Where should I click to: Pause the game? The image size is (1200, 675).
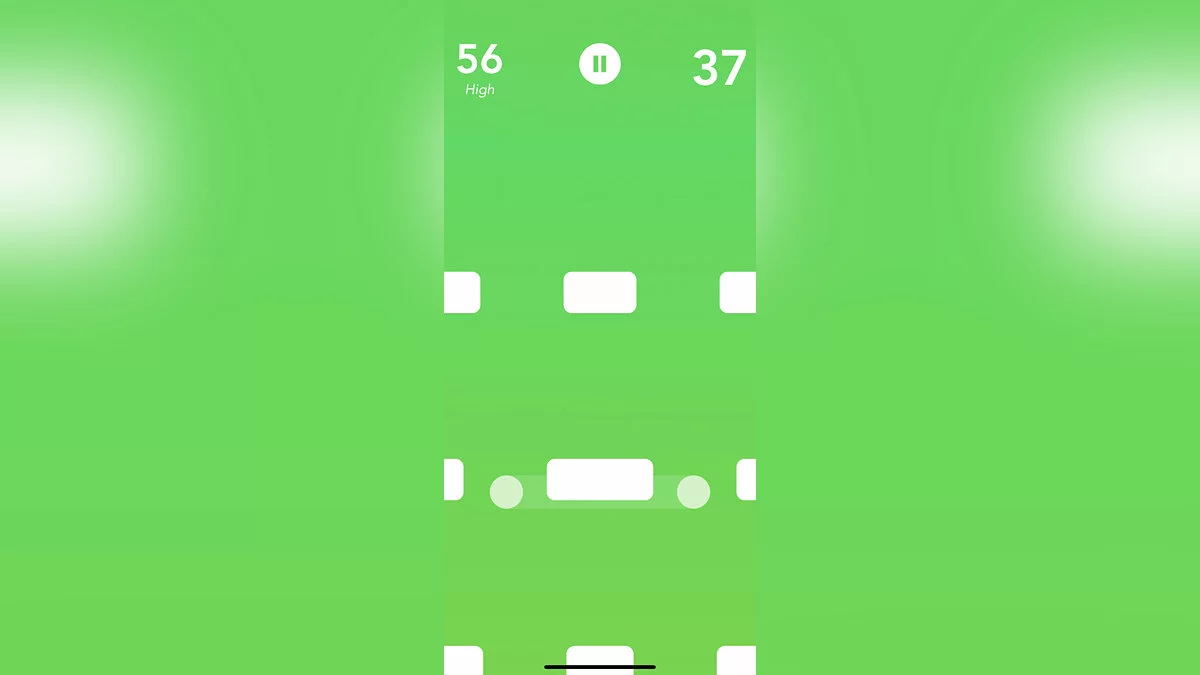600,65
